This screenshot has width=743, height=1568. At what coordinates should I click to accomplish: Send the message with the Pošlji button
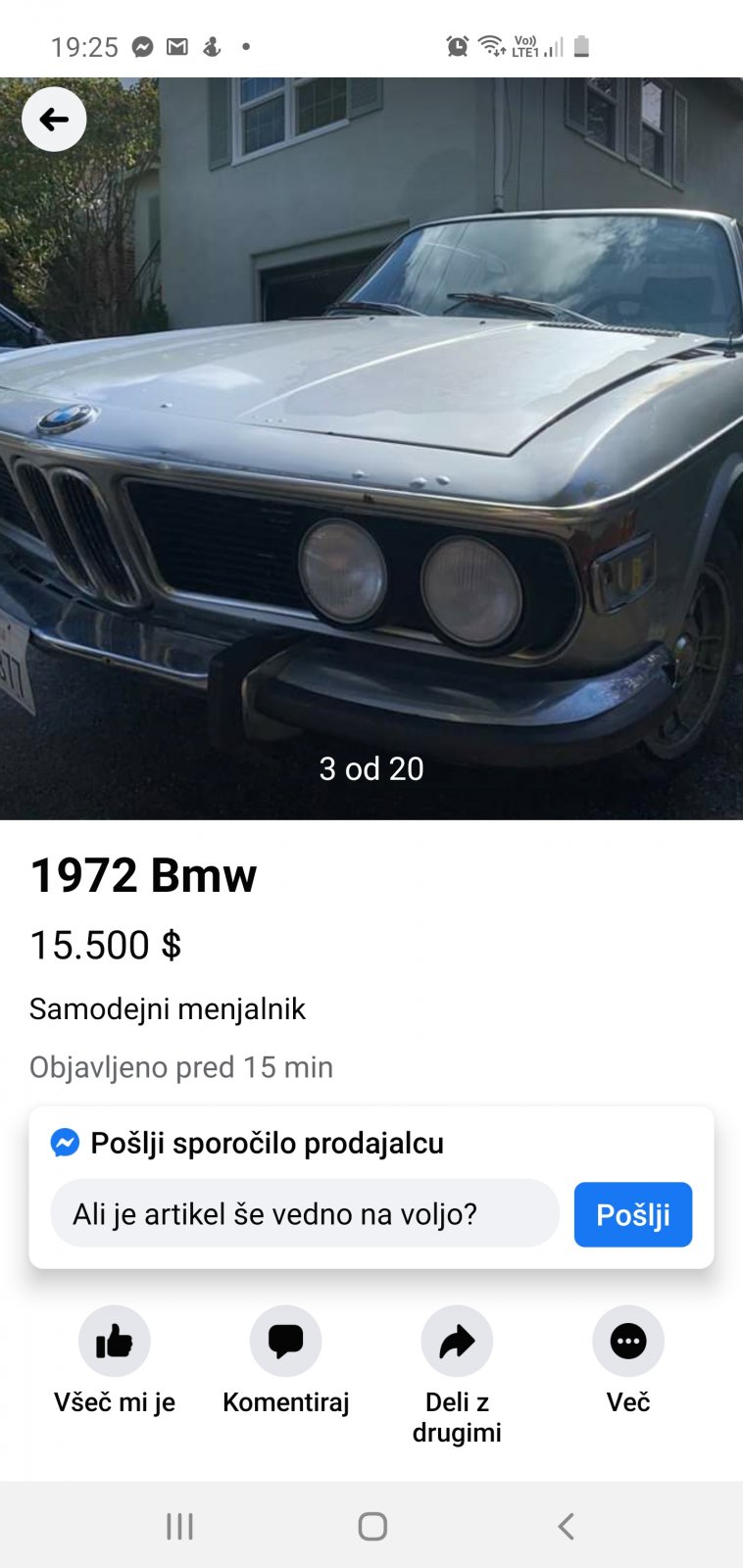(x=632, y=1214)
